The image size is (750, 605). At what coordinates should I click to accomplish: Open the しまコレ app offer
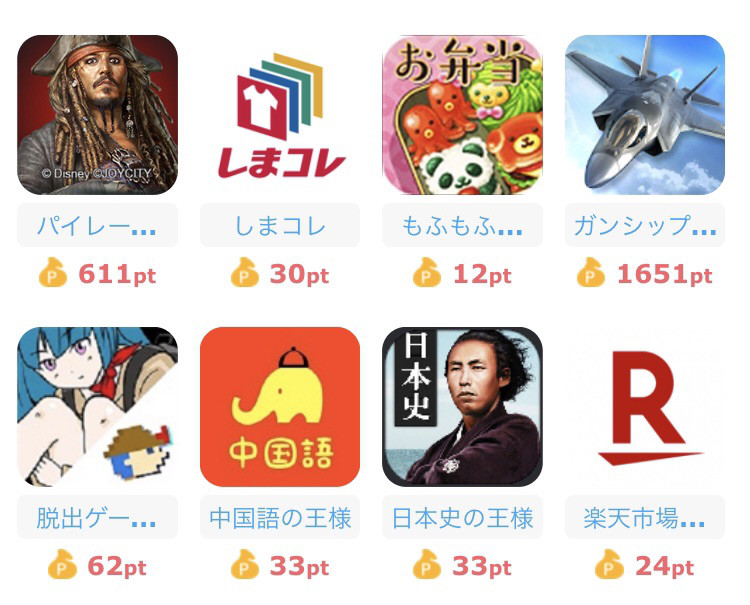[280, 115]
